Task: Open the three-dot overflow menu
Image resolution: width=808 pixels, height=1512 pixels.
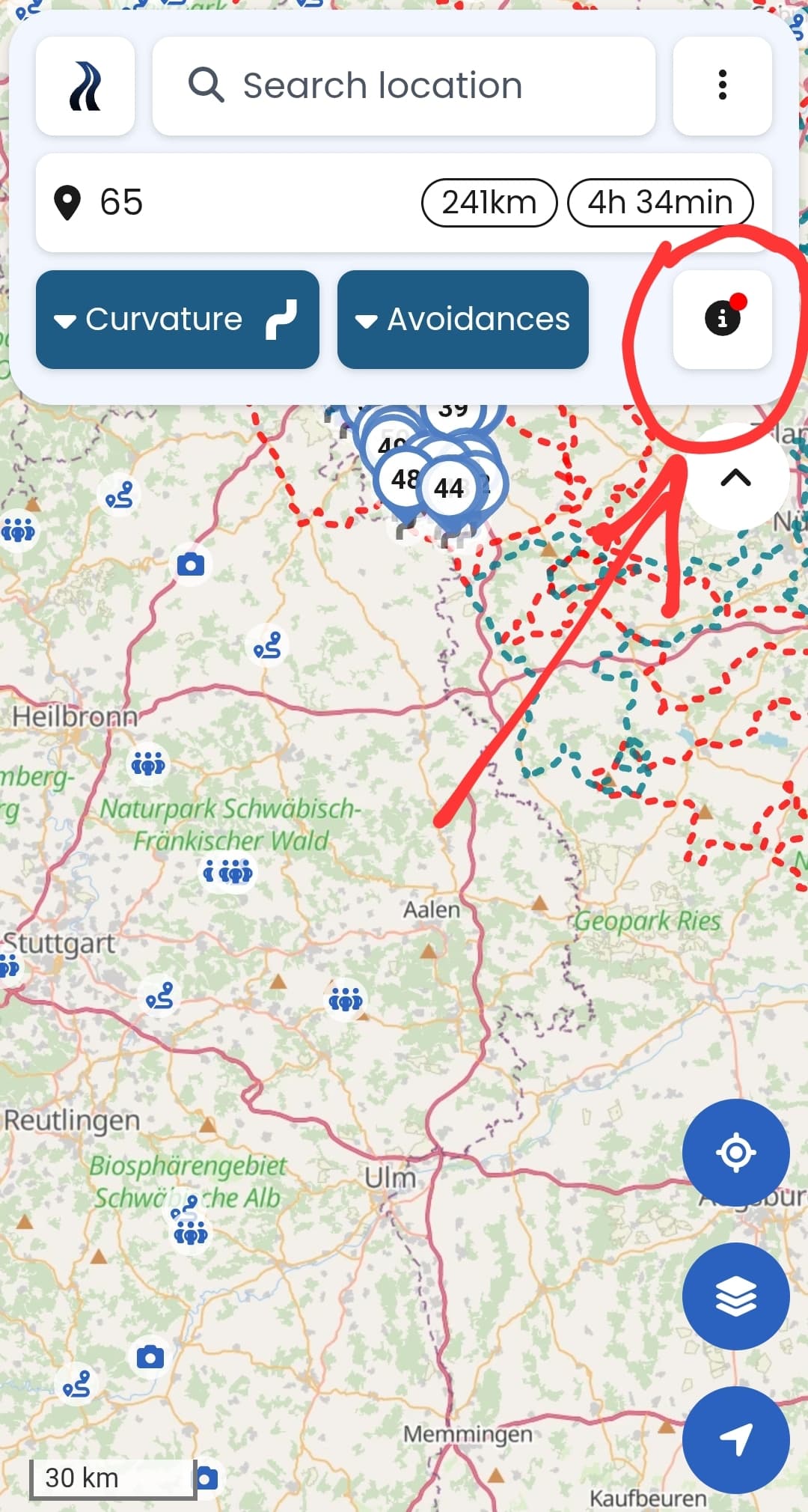Action: coord(722,86)
